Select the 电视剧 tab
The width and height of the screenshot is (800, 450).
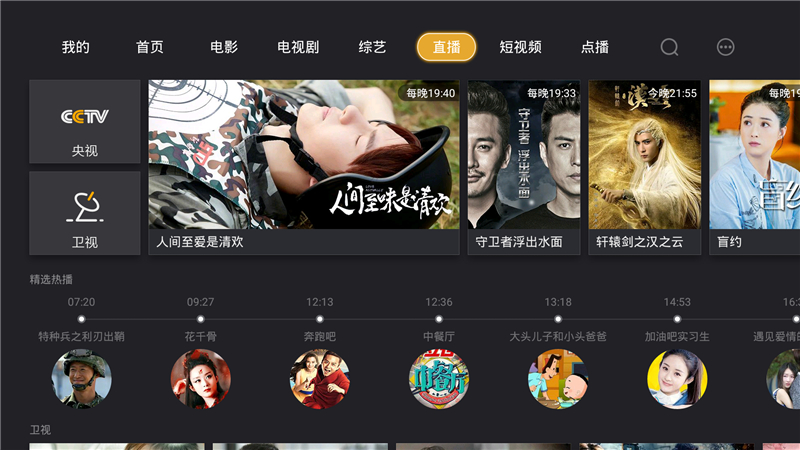[298, 47]
